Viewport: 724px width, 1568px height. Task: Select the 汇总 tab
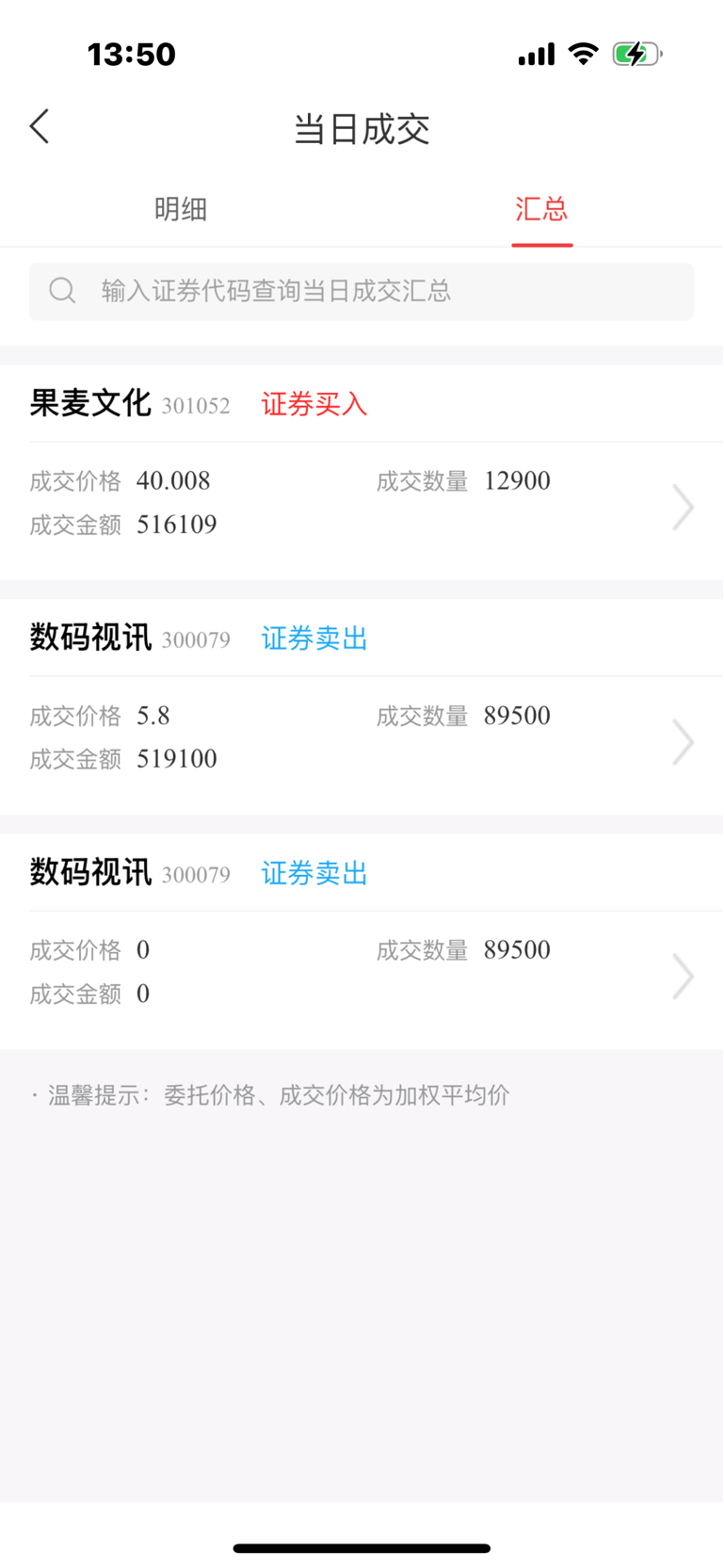coord(541,209)
